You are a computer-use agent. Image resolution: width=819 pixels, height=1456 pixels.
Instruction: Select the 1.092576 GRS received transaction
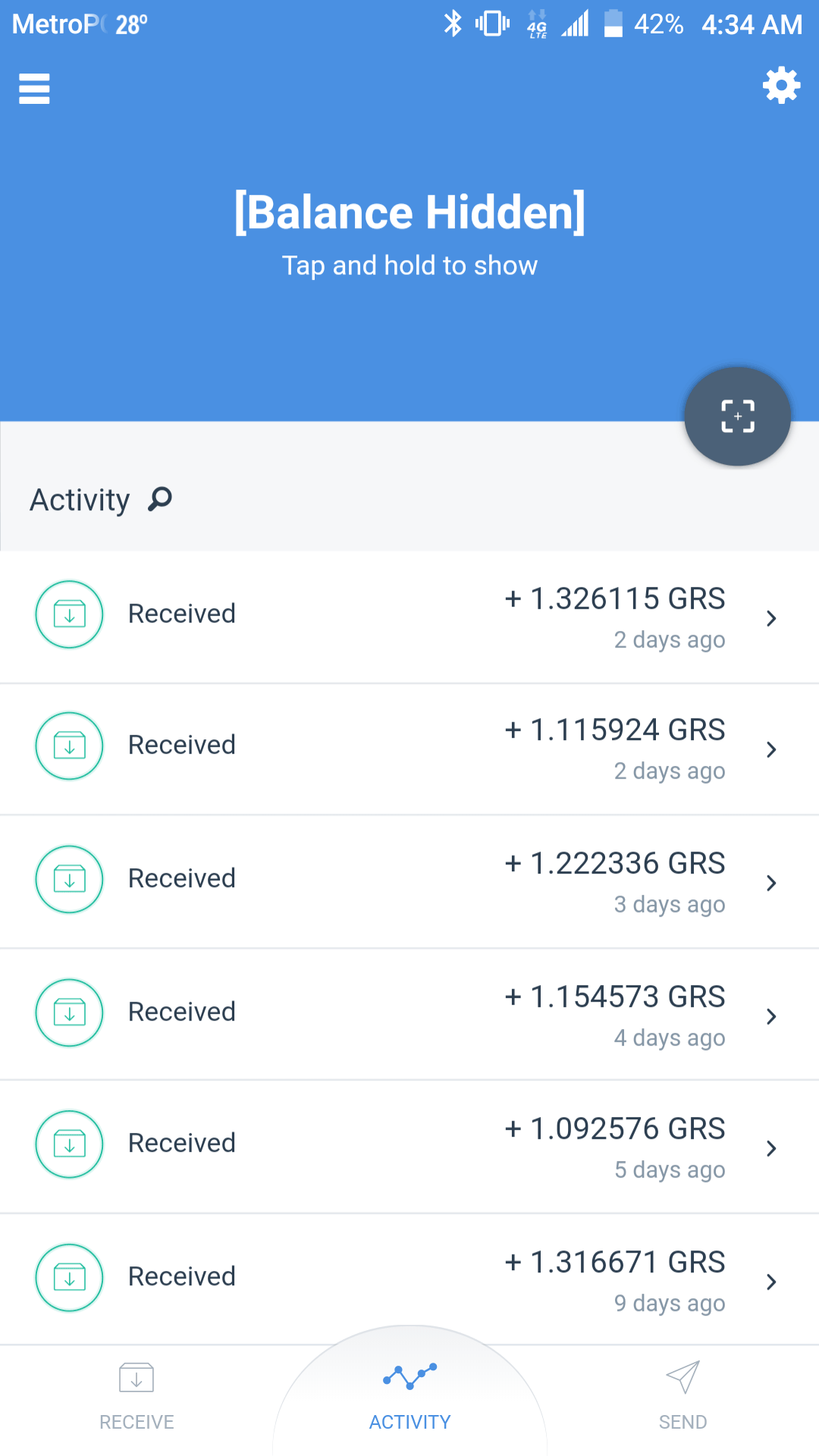coord(409,1147)
